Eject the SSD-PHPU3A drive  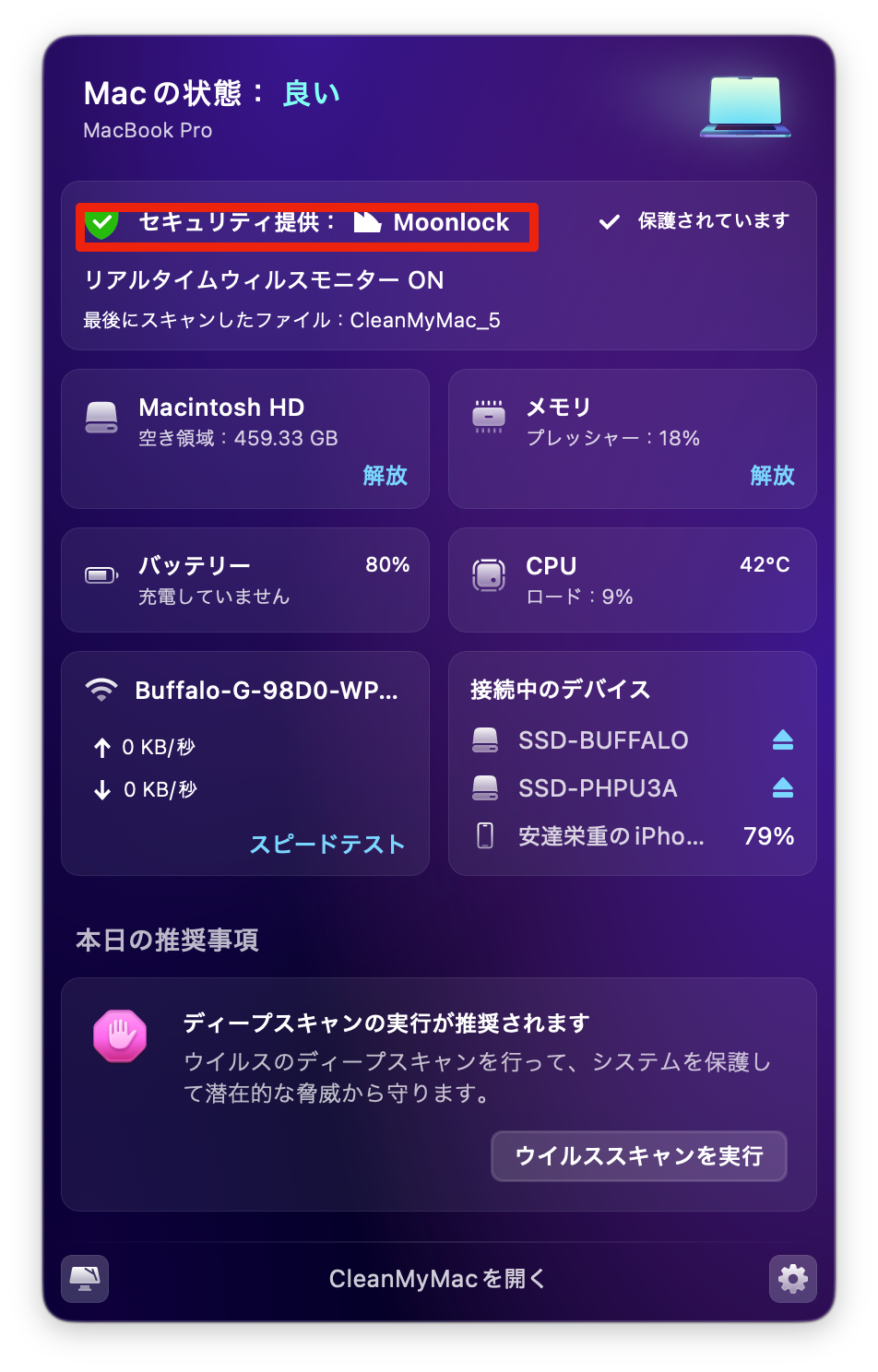(x=782, y=788)
